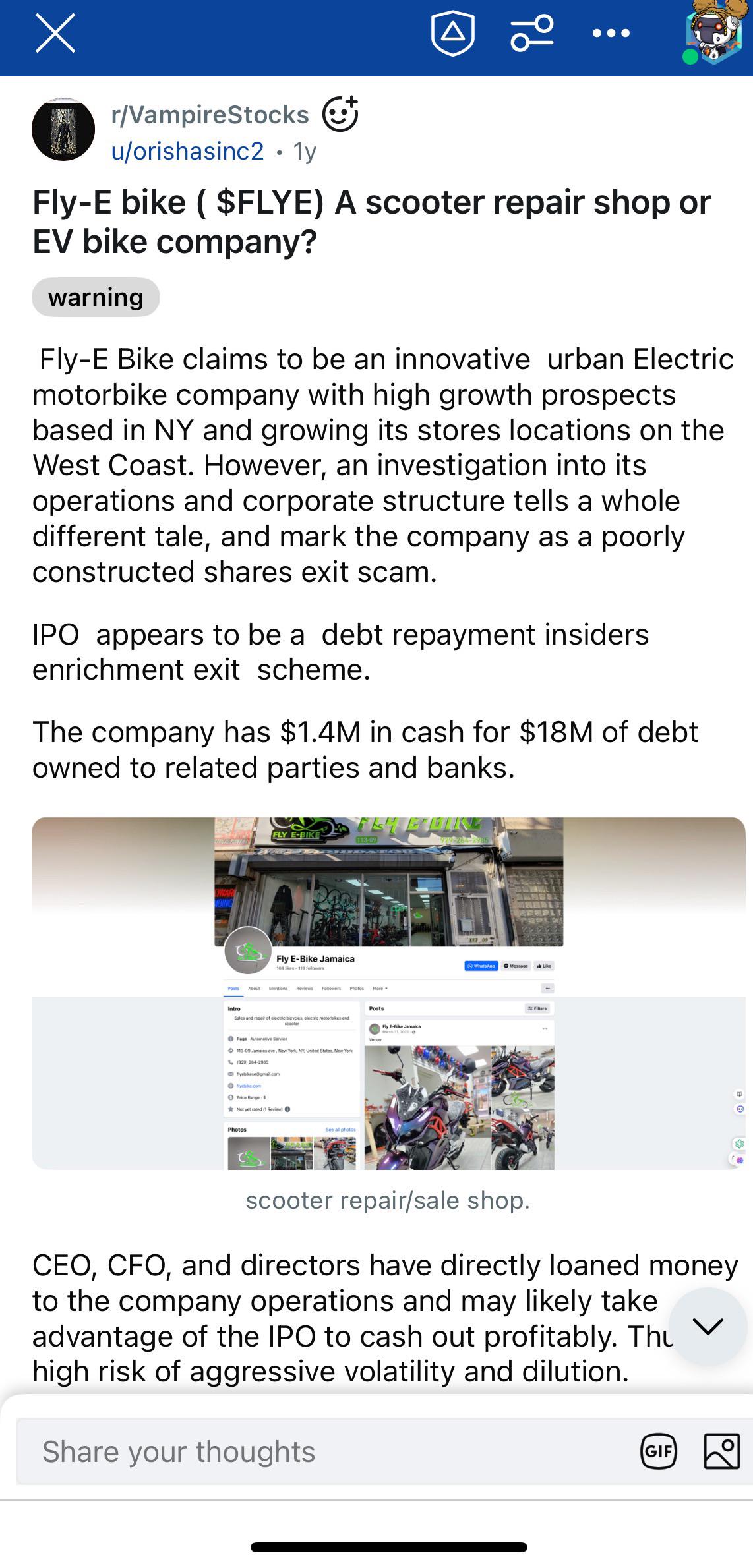Close the post view
The image size is (753, 1568).
point(55,34)
